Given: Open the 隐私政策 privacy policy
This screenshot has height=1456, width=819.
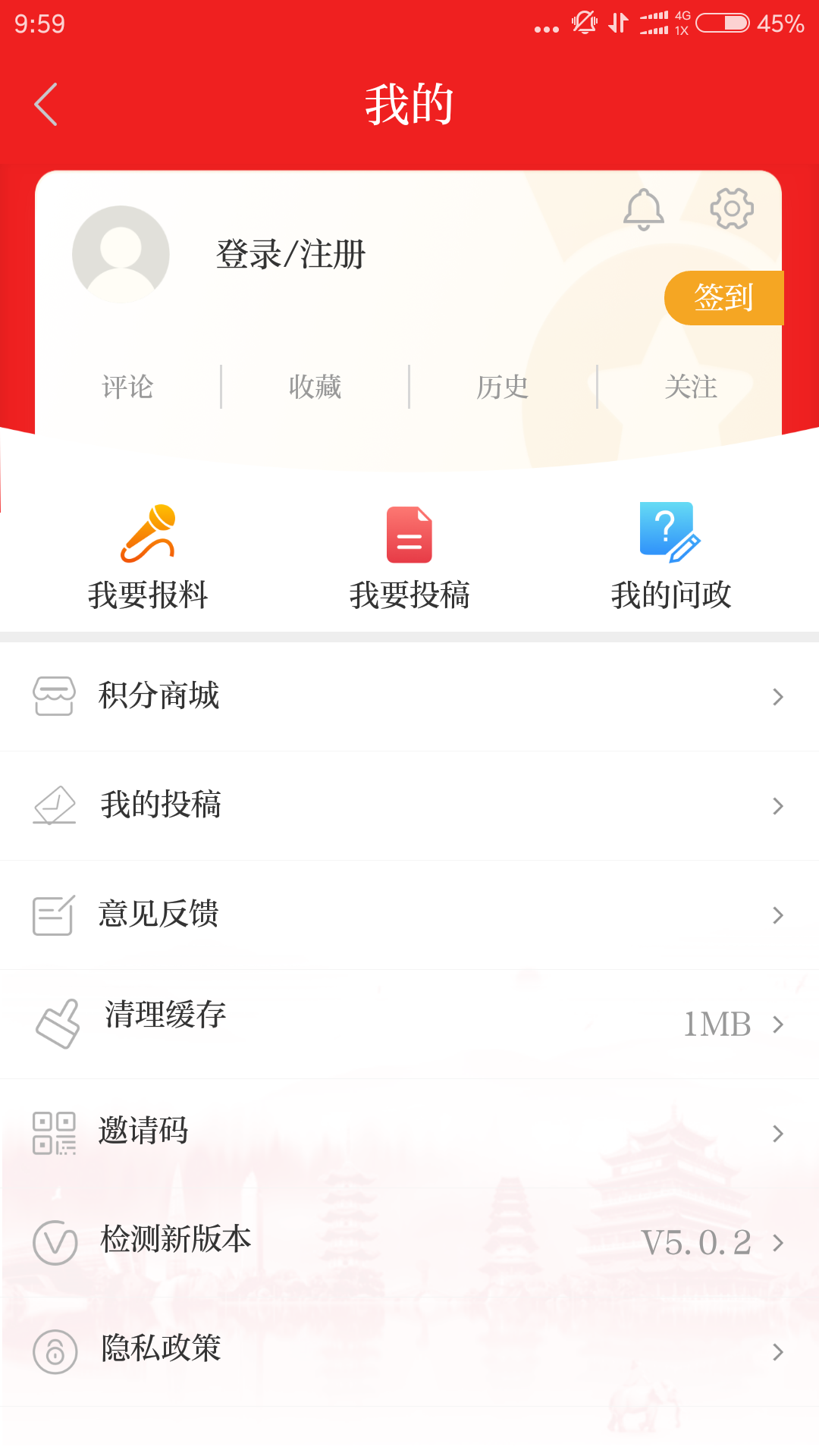Looking at the screenshot, I should (x=409, y=1351).
